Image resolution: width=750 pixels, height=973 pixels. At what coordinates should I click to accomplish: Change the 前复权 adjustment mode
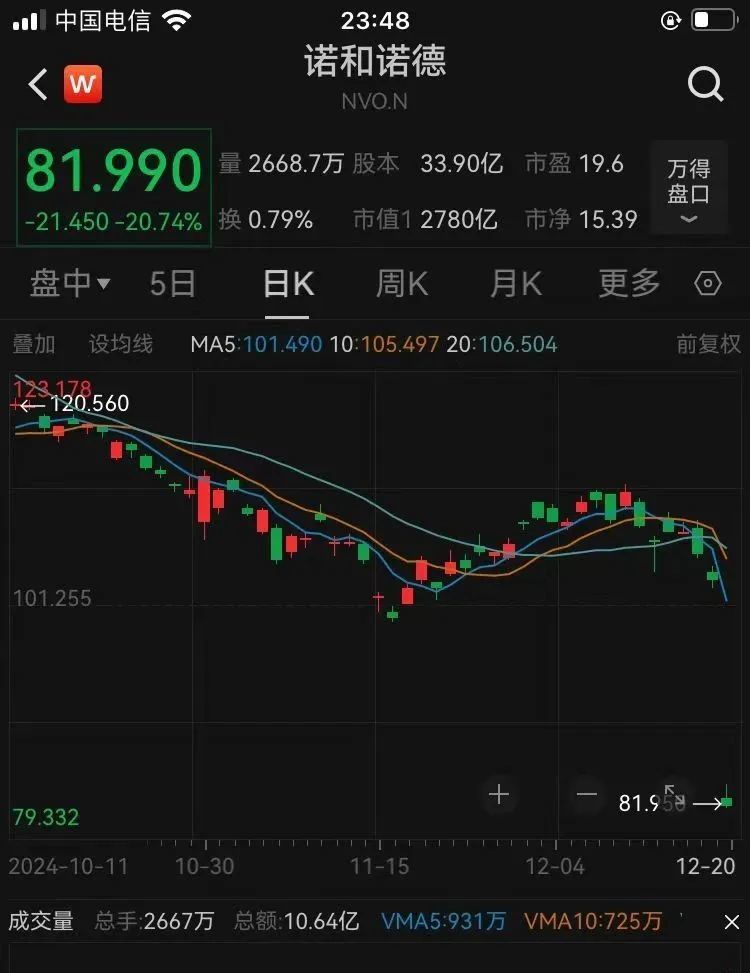pos(708,345)
